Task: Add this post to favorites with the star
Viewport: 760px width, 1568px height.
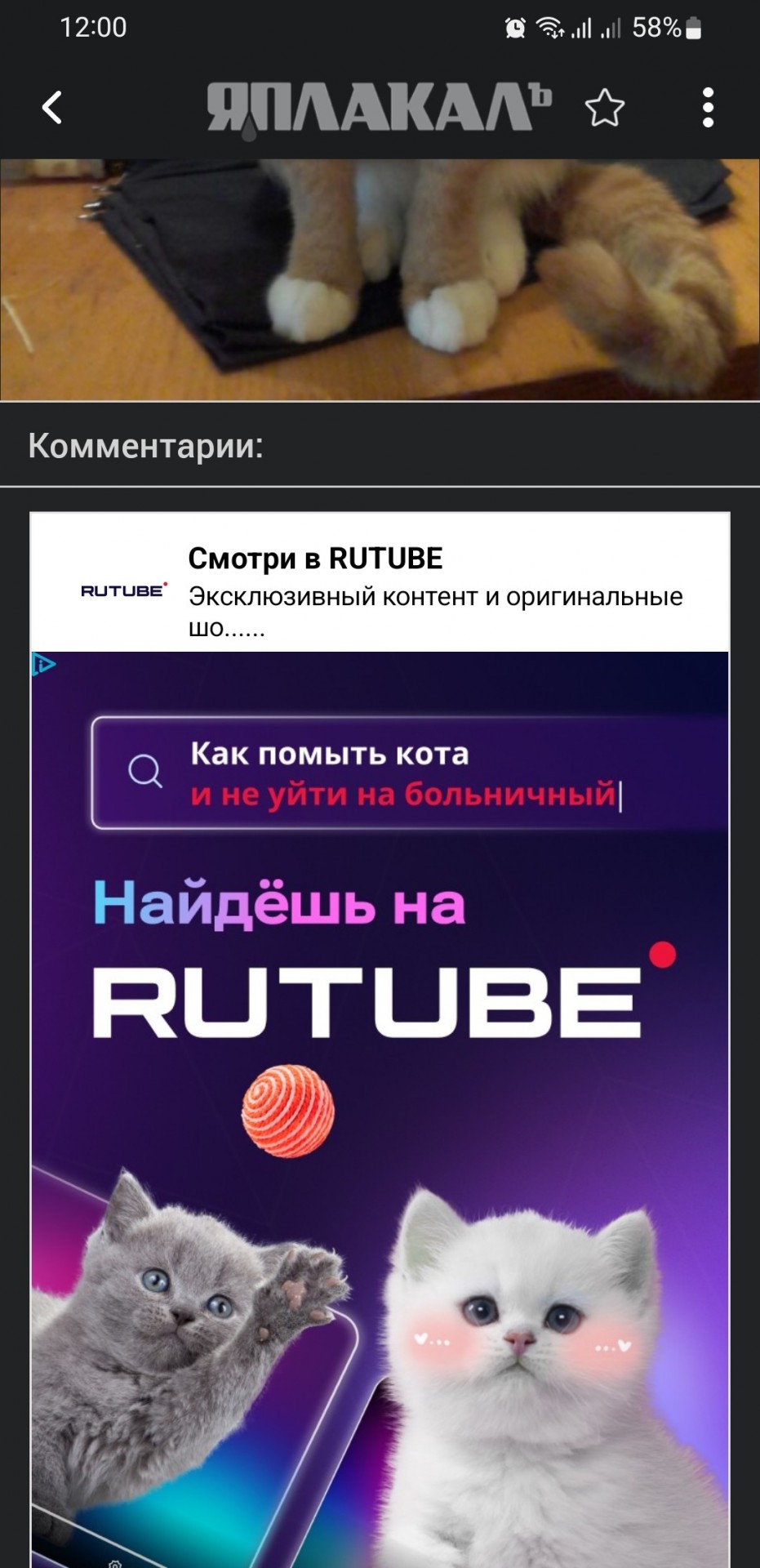Action: (x=605, y=108)
